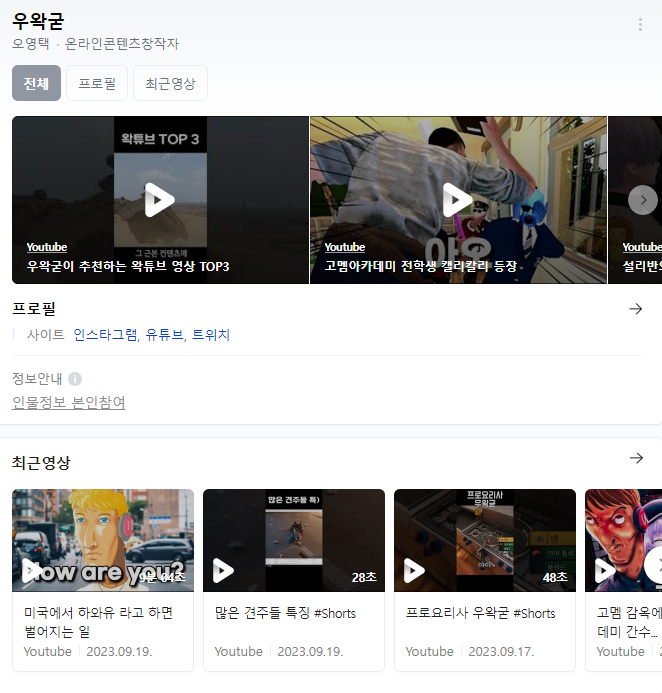Show next videos in the top carousel
The image size is (662, 693).
(642, 200)
